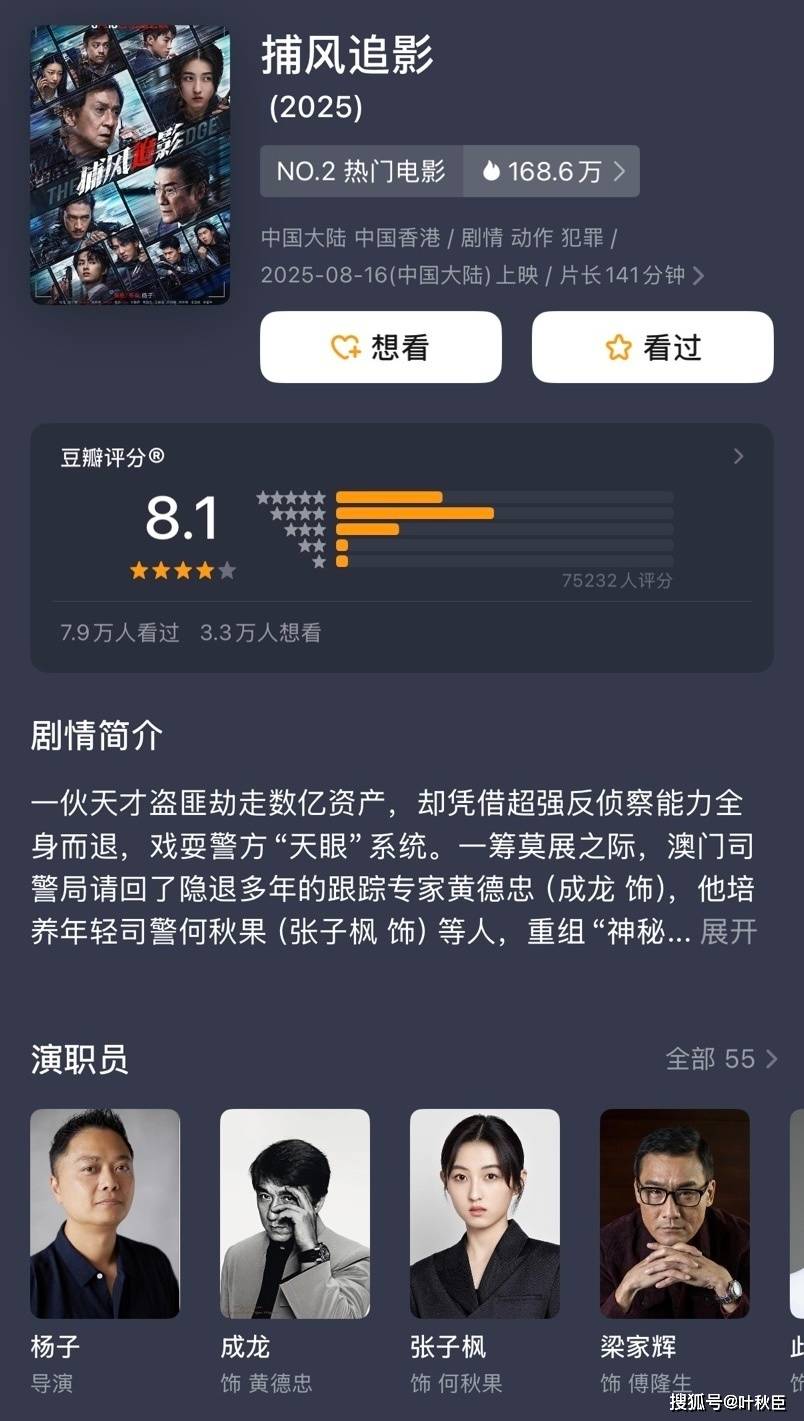Open the NO.2 热门电影 ranking chip

361,171
